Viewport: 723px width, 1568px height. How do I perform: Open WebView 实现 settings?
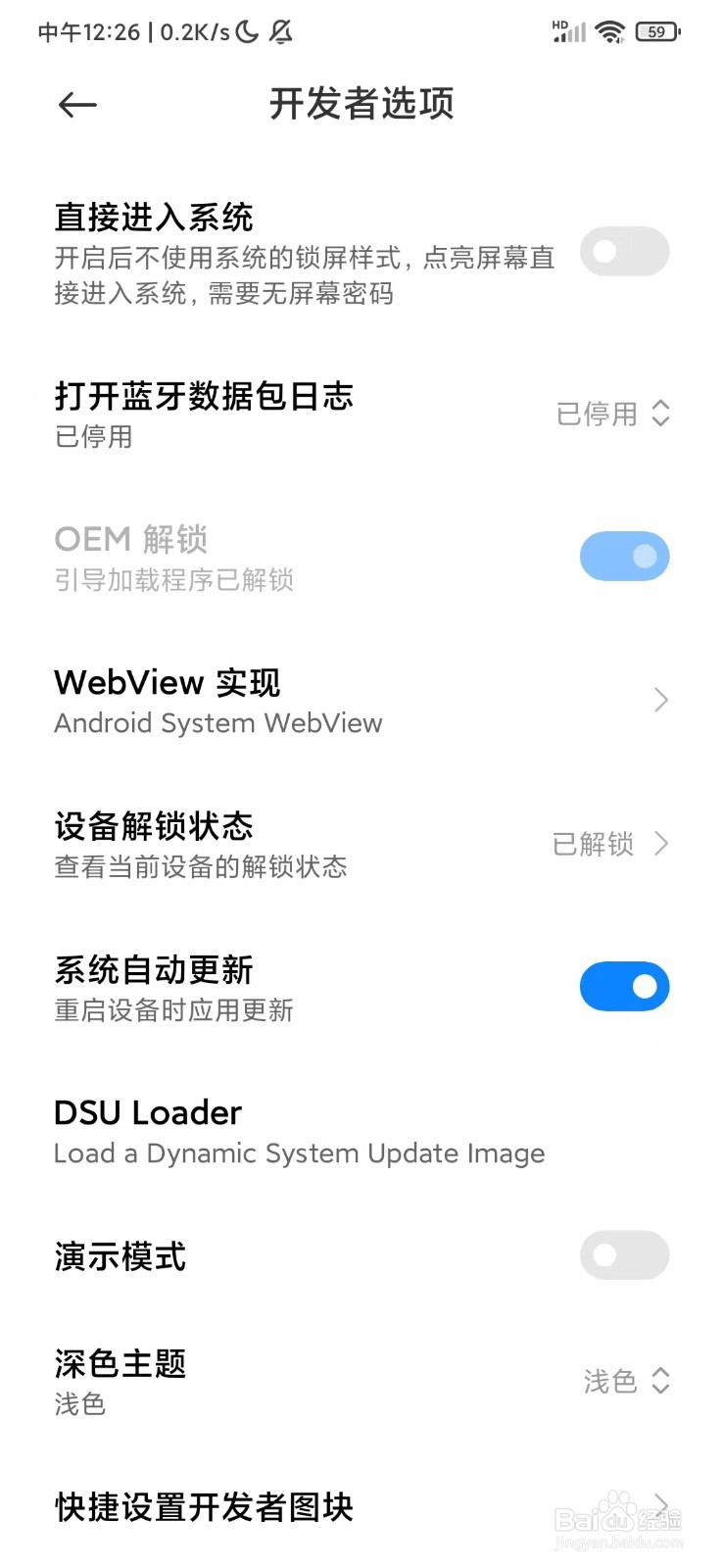[x=361, y=701]
